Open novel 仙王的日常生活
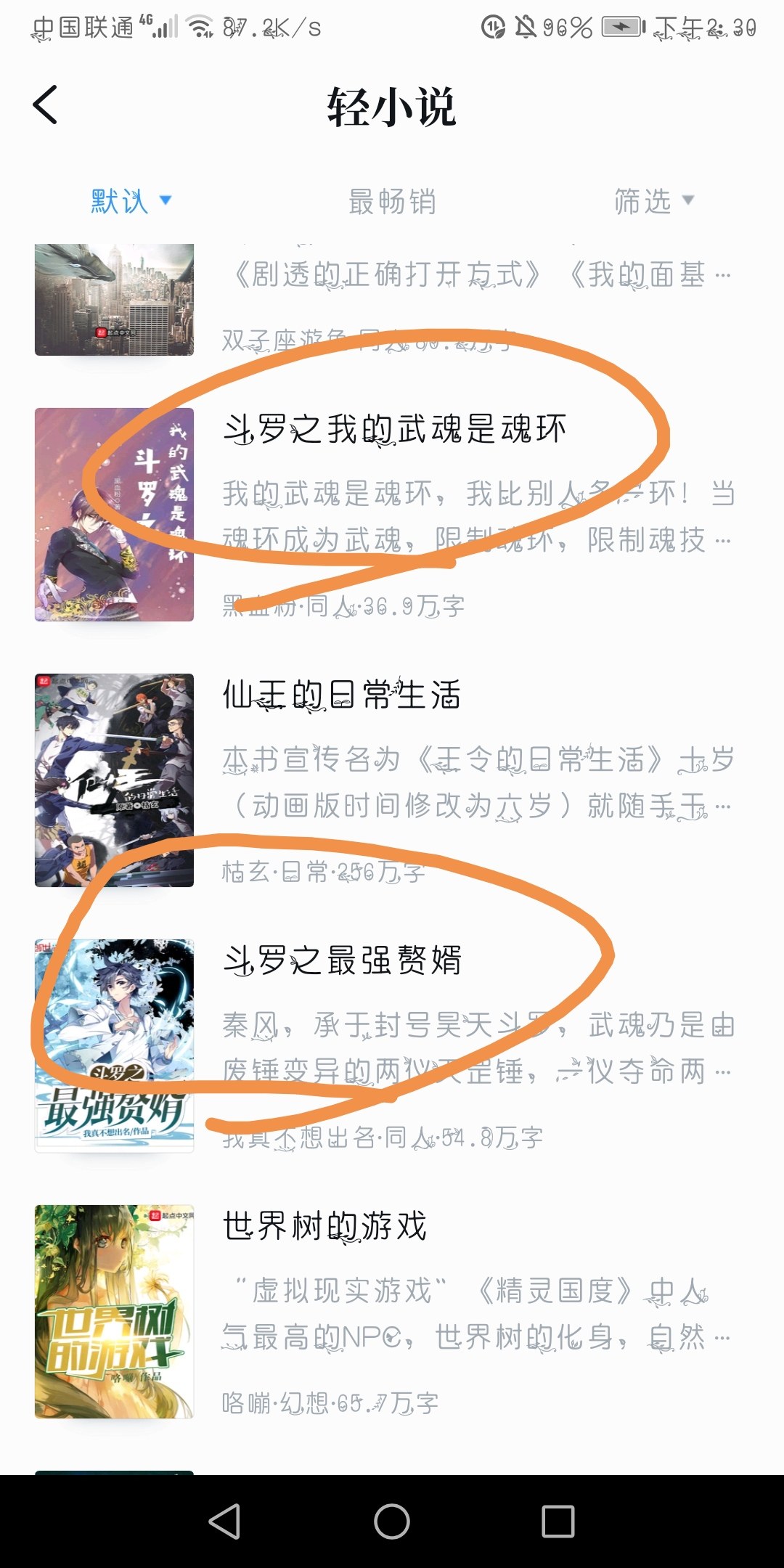Screen dimensions: 784x1568 (x=341, y=695)
